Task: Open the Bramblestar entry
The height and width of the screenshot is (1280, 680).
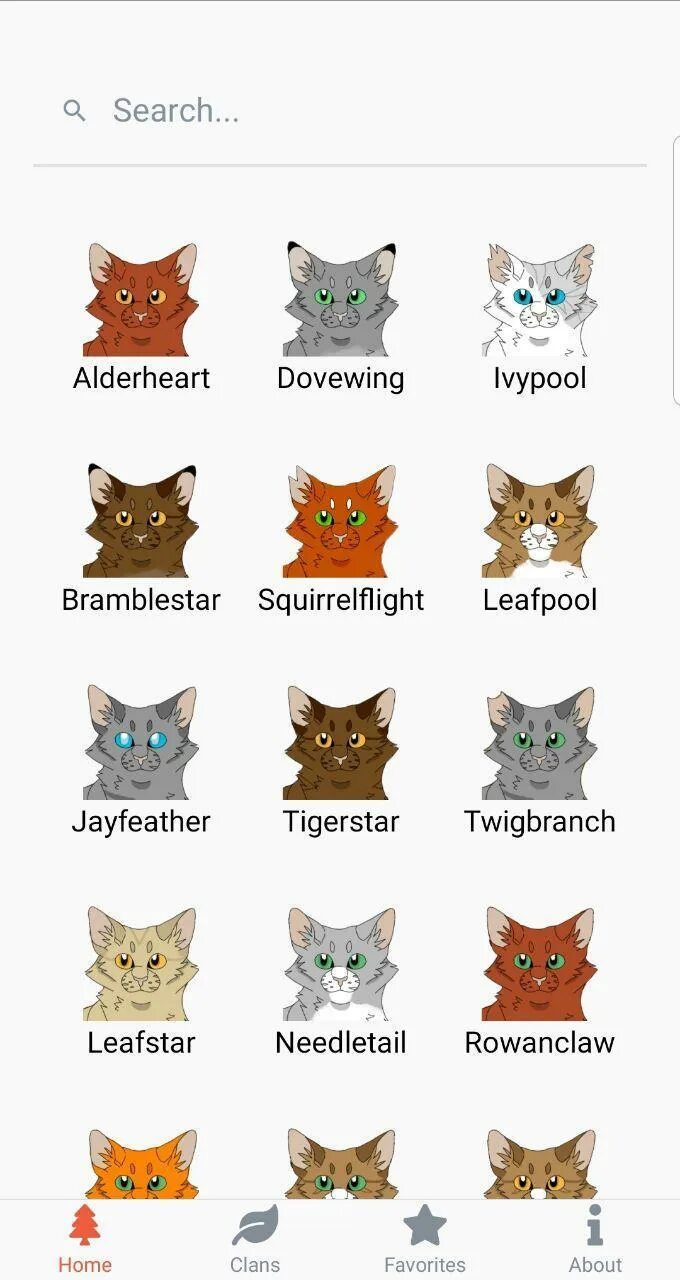Action: 141,521
